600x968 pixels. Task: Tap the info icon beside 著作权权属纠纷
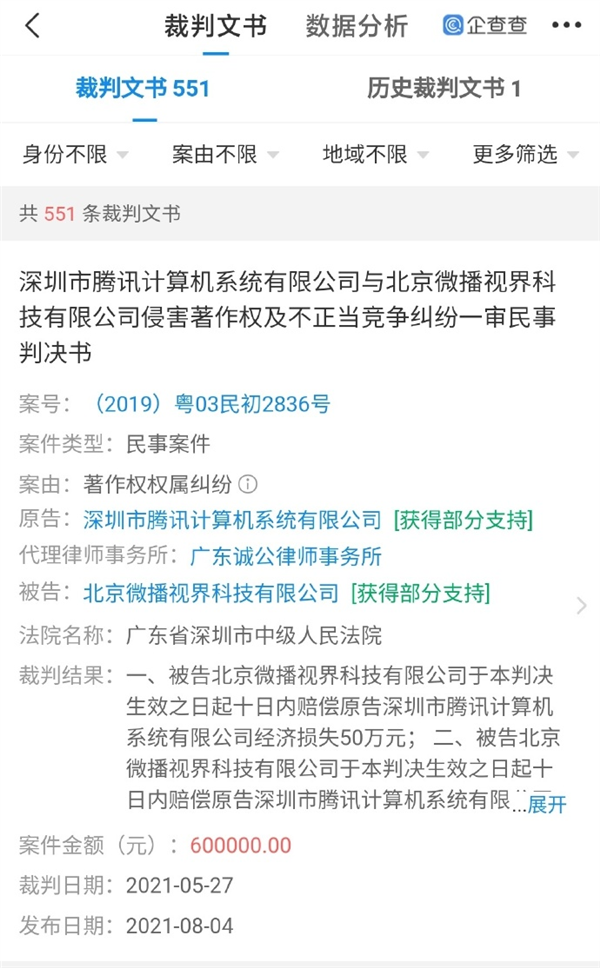click(248, 484)
